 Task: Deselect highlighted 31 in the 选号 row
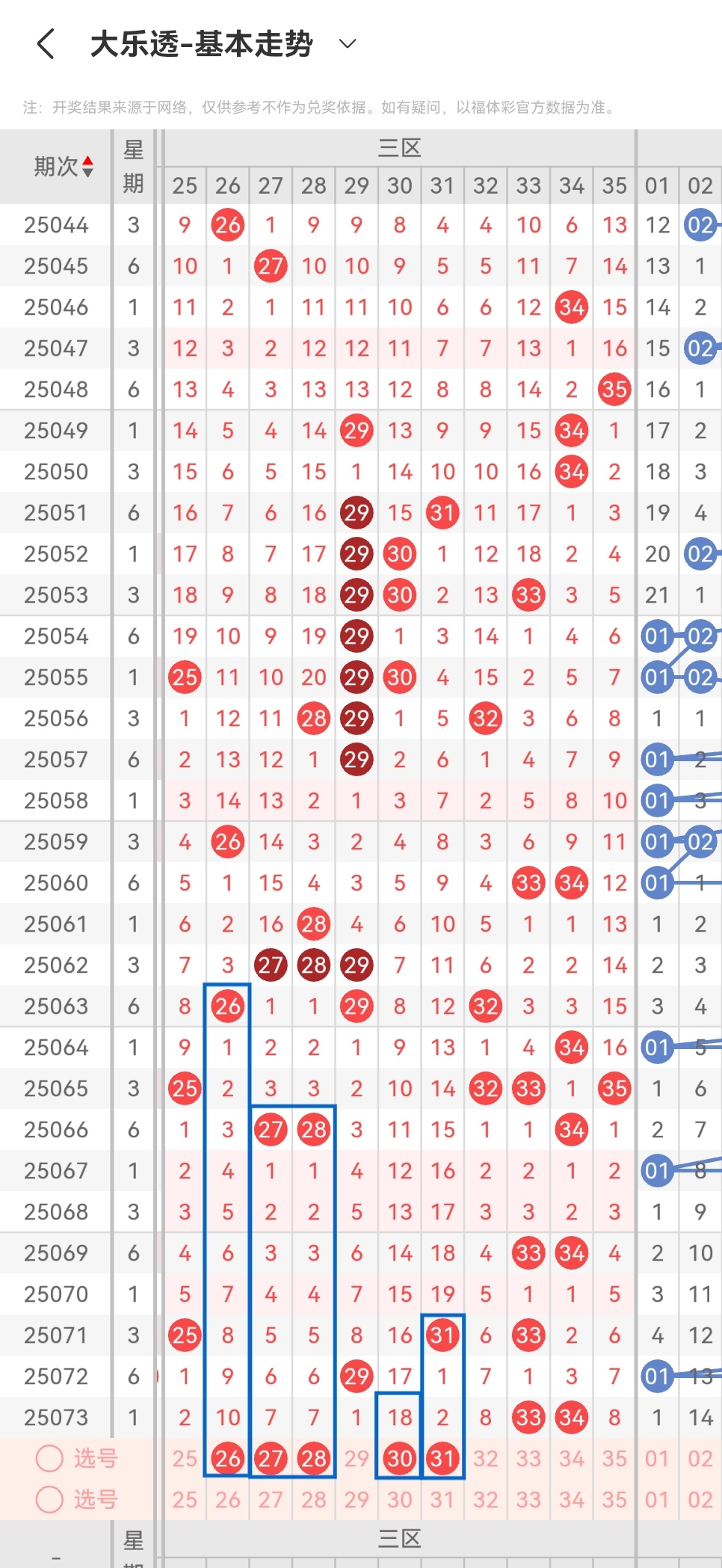coord(442,1458)
